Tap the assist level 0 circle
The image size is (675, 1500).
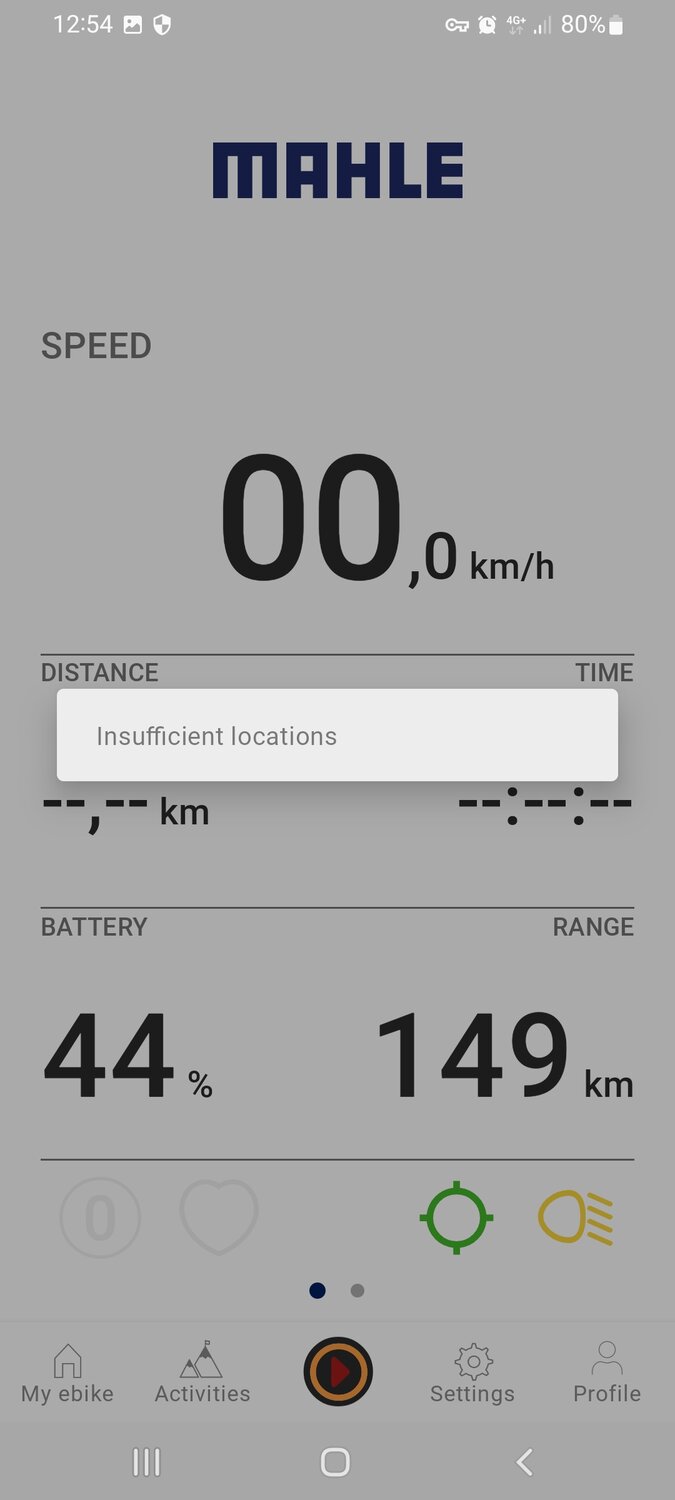click(x=100, y=1218)
